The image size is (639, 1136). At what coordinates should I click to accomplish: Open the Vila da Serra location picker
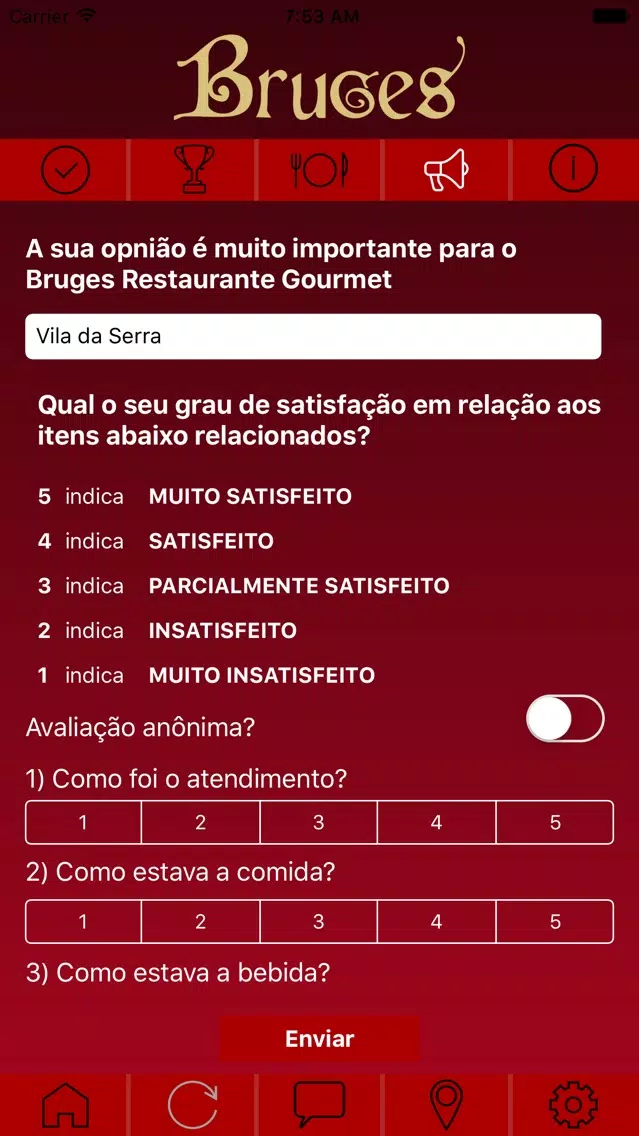click(x=313, y=336)
